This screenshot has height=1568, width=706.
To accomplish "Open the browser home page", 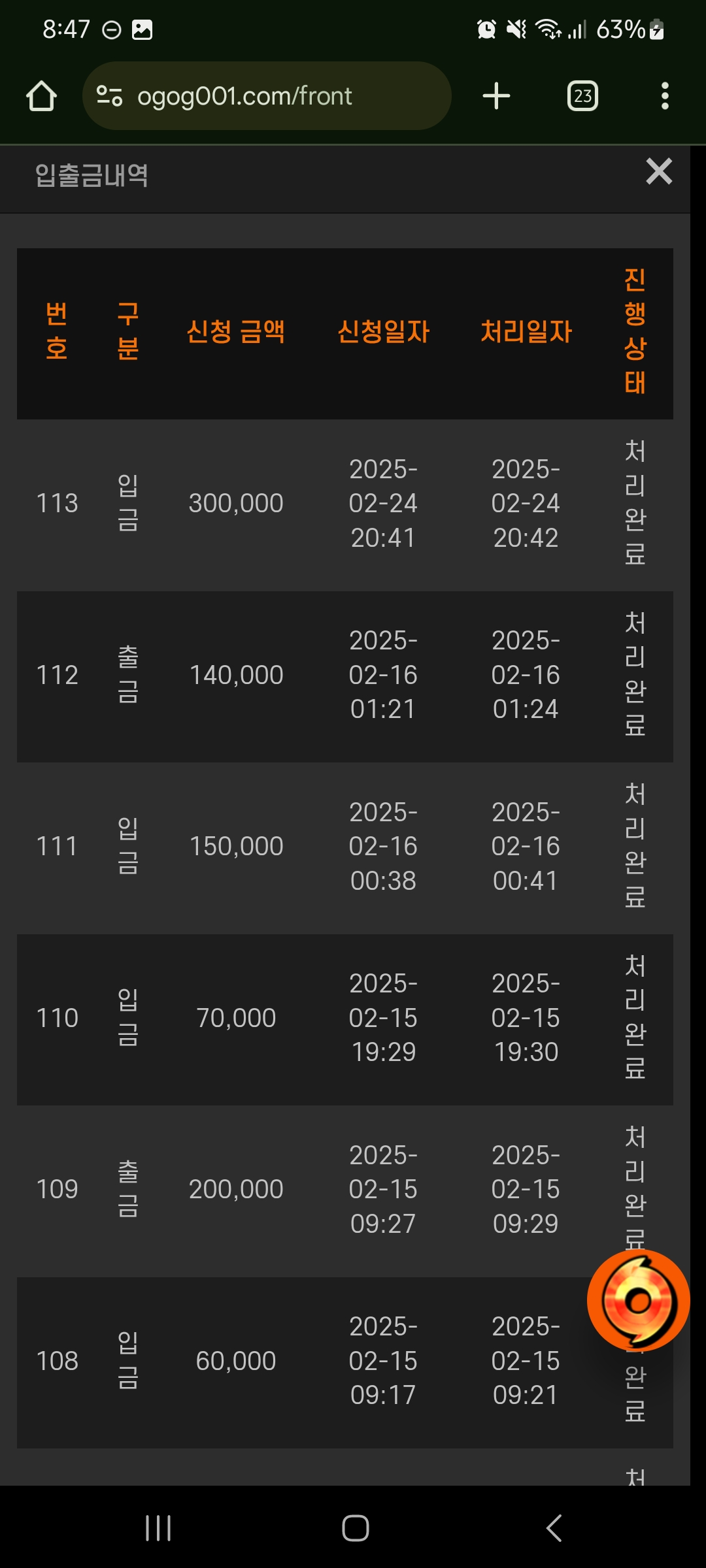I will 41,96.
